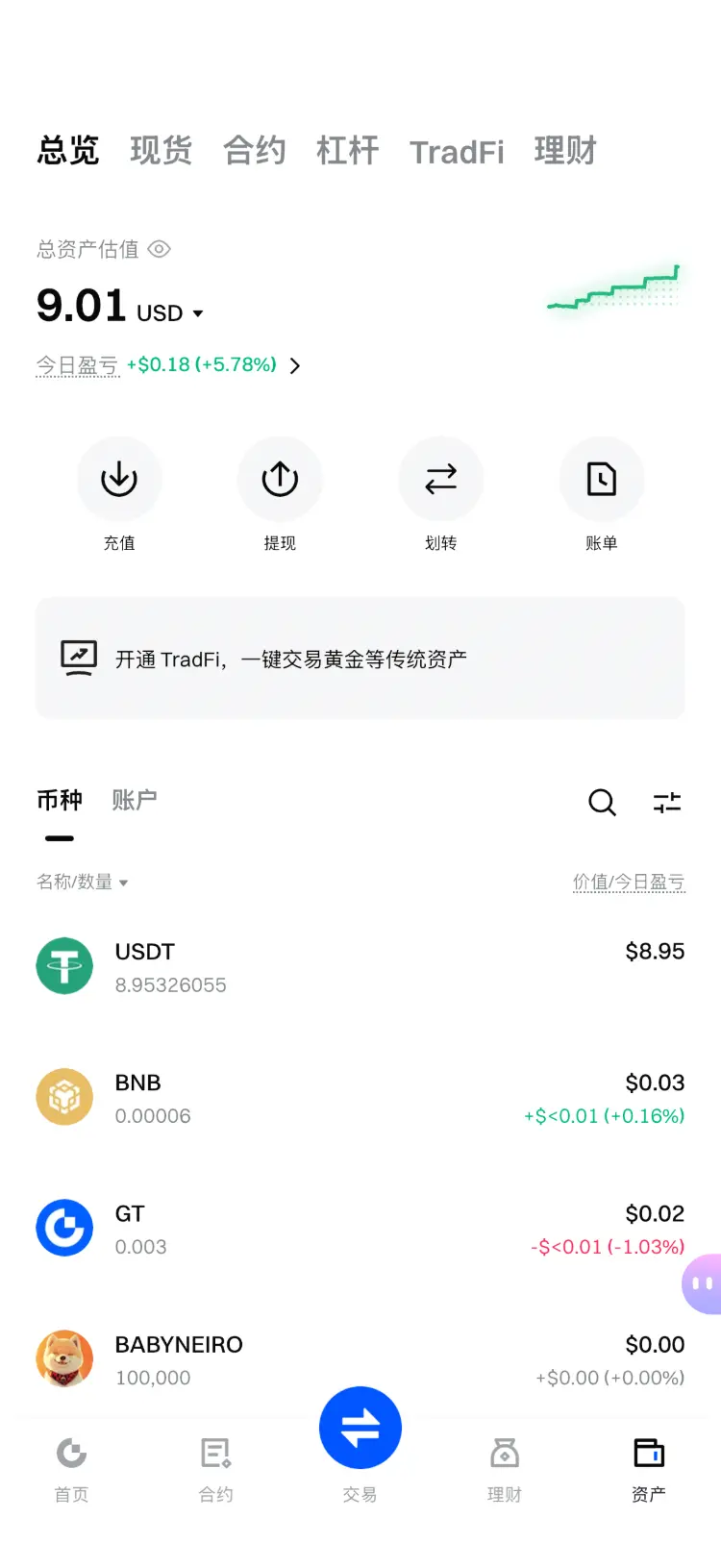The image size is (721, 1568).
Task: Switch to the 现货 spot tab
Action: tap(161, 151)
